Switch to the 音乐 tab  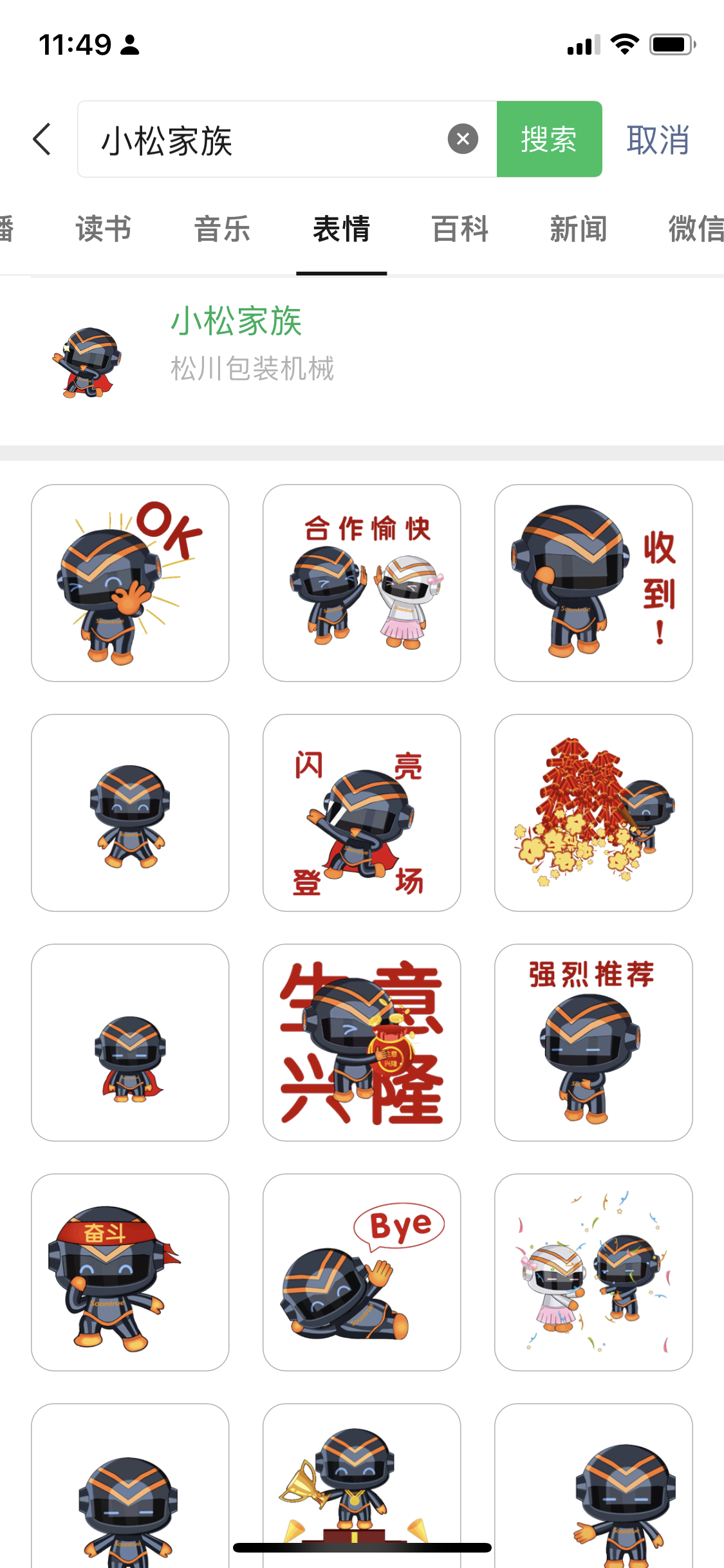click(x=223, y=229)
